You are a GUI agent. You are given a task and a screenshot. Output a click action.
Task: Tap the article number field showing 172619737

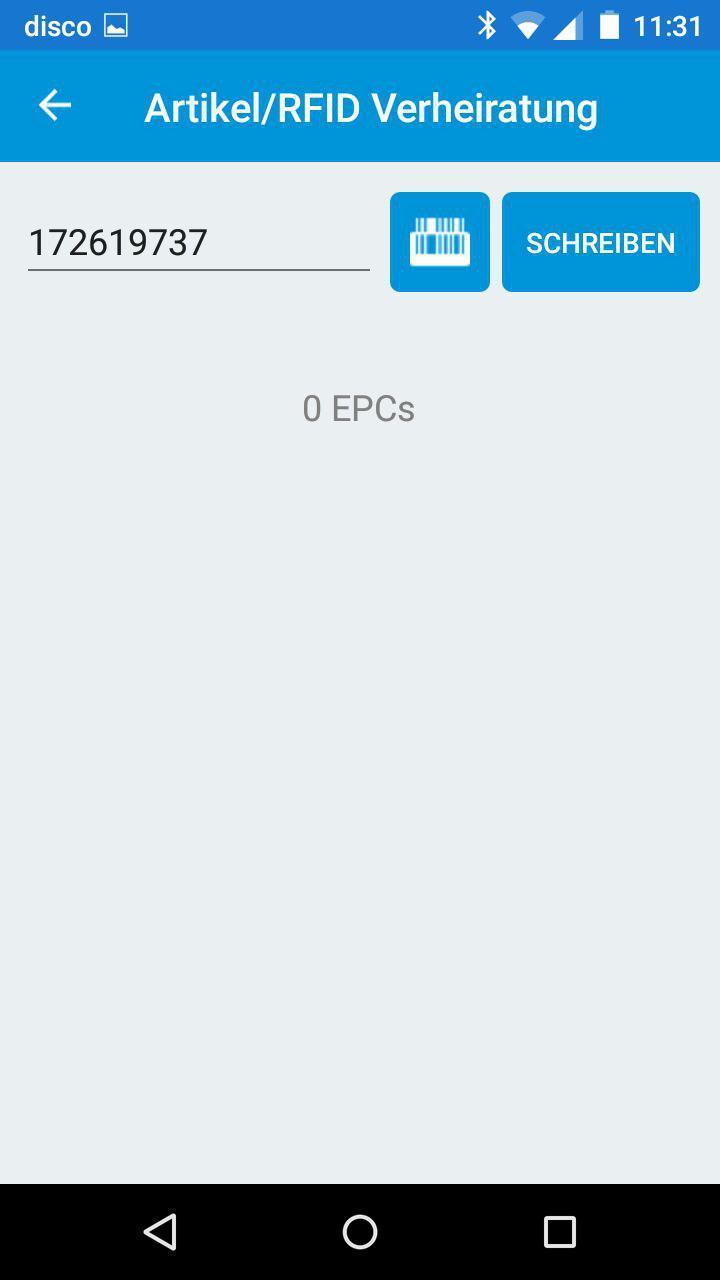click(198, 243)
